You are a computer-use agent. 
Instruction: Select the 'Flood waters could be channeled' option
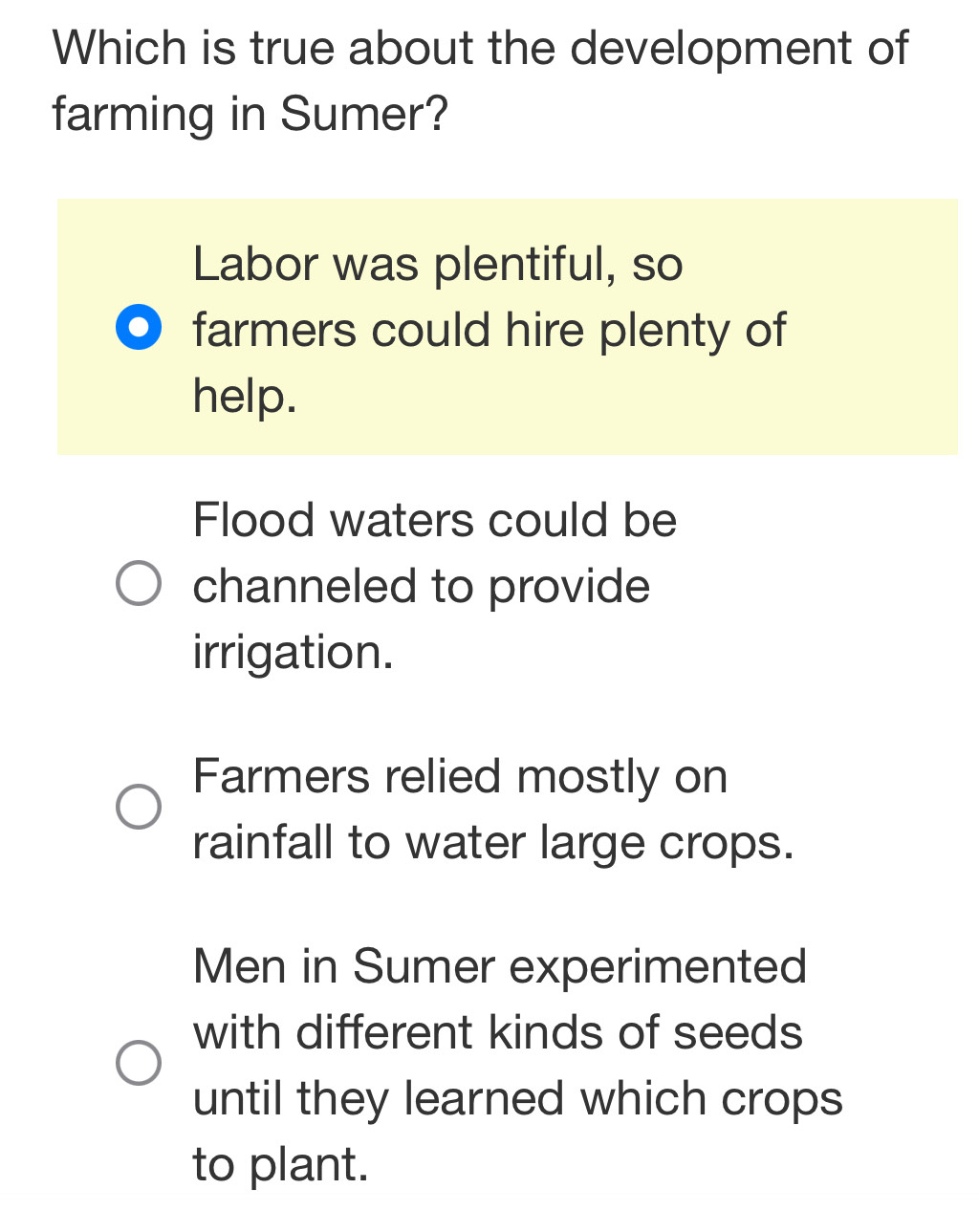point(140,584)
